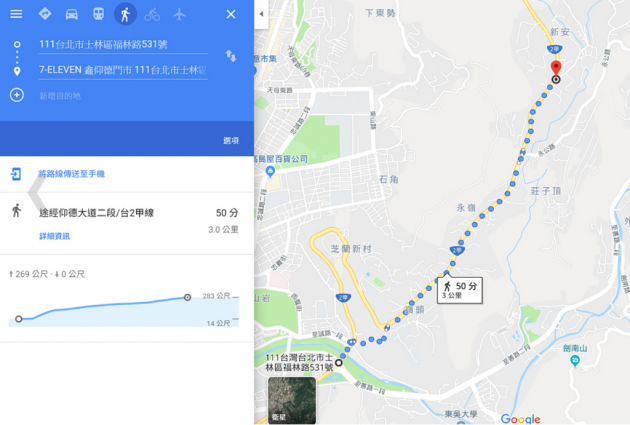Viewport: 630px width, 425px height.
Task: Switch to flight travel mode
Action: click(179, 14)
